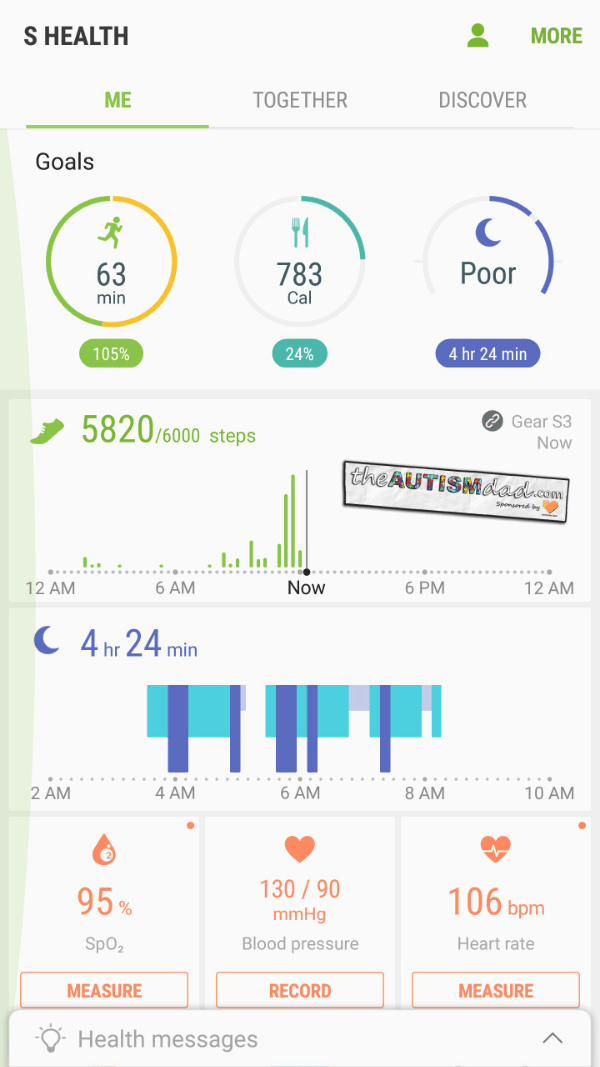Open the MORE menu

pos(556,37)
